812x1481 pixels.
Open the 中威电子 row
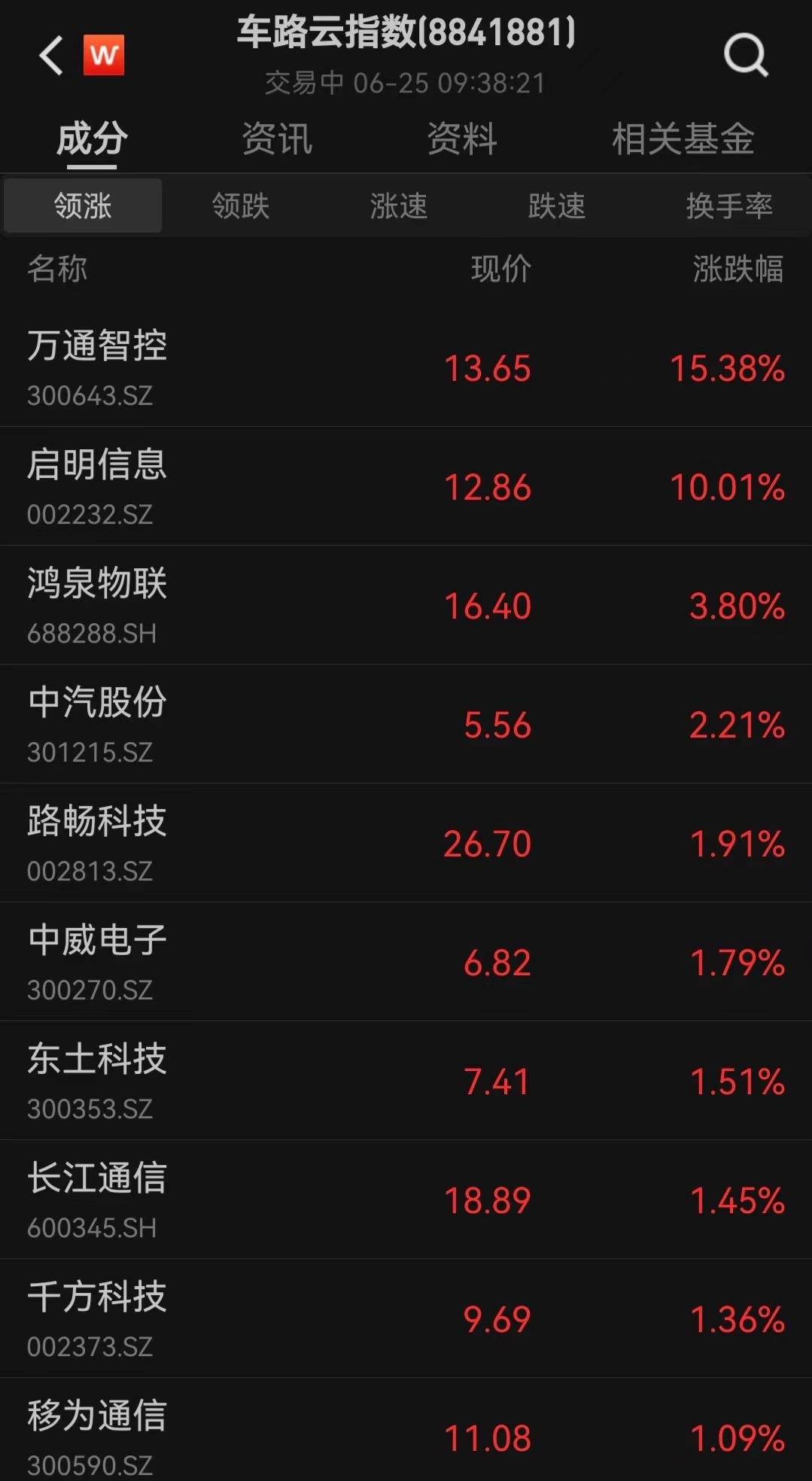click(x=406, y=962)
